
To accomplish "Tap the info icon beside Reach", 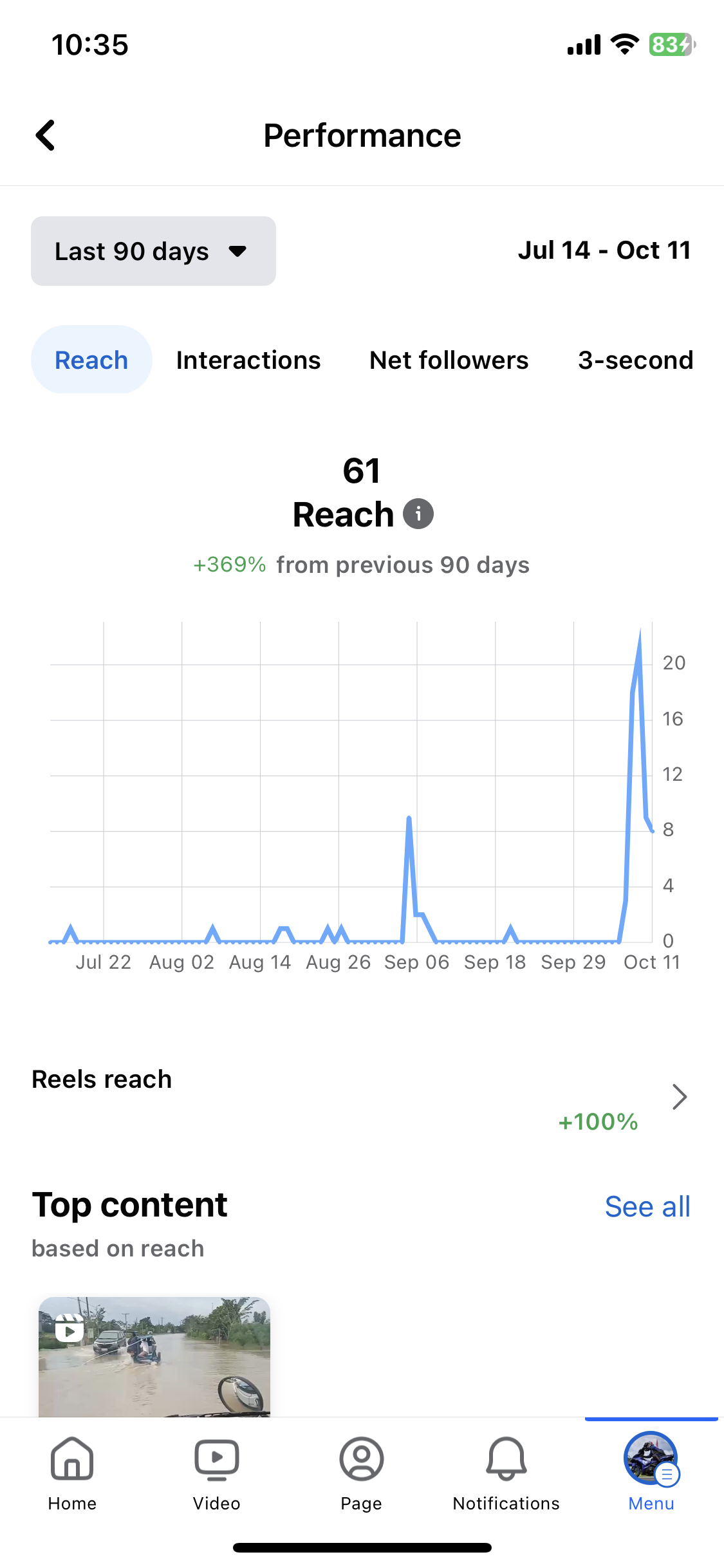I will pos(418,514).
